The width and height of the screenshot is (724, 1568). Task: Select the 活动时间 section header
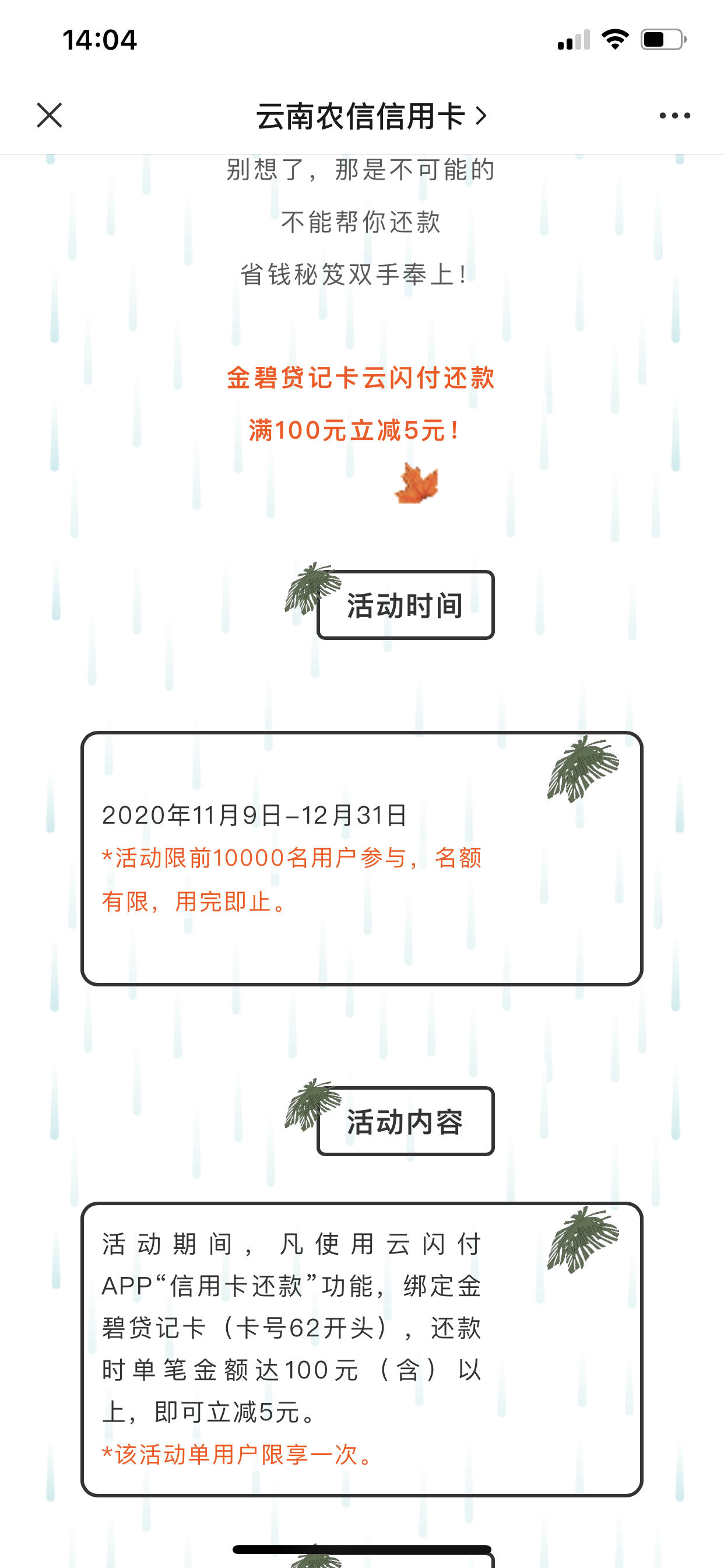[406, 604]
